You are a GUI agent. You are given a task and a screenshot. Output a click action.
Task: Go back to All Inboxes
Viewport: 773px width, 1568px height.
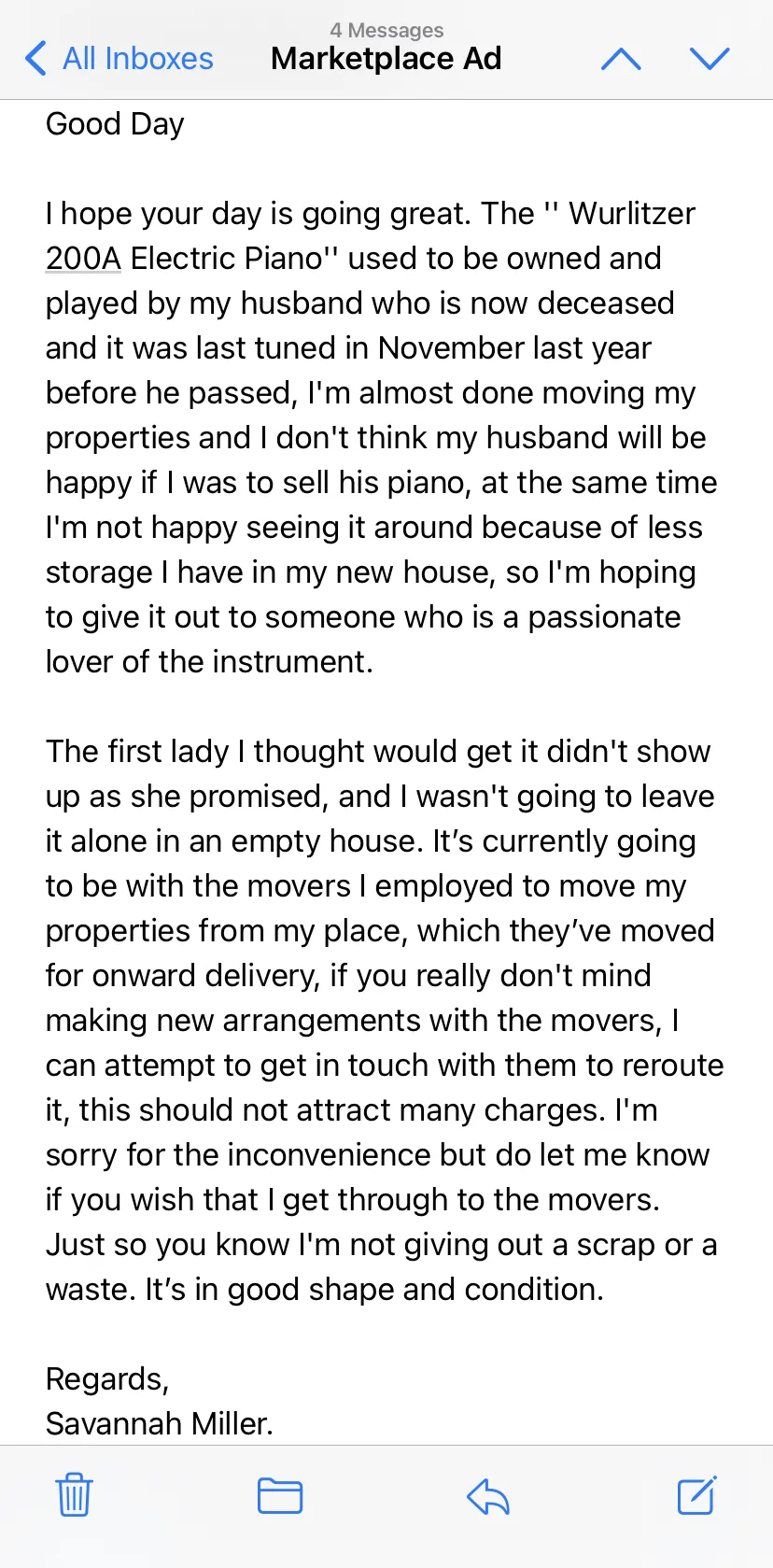click(119, 59)
